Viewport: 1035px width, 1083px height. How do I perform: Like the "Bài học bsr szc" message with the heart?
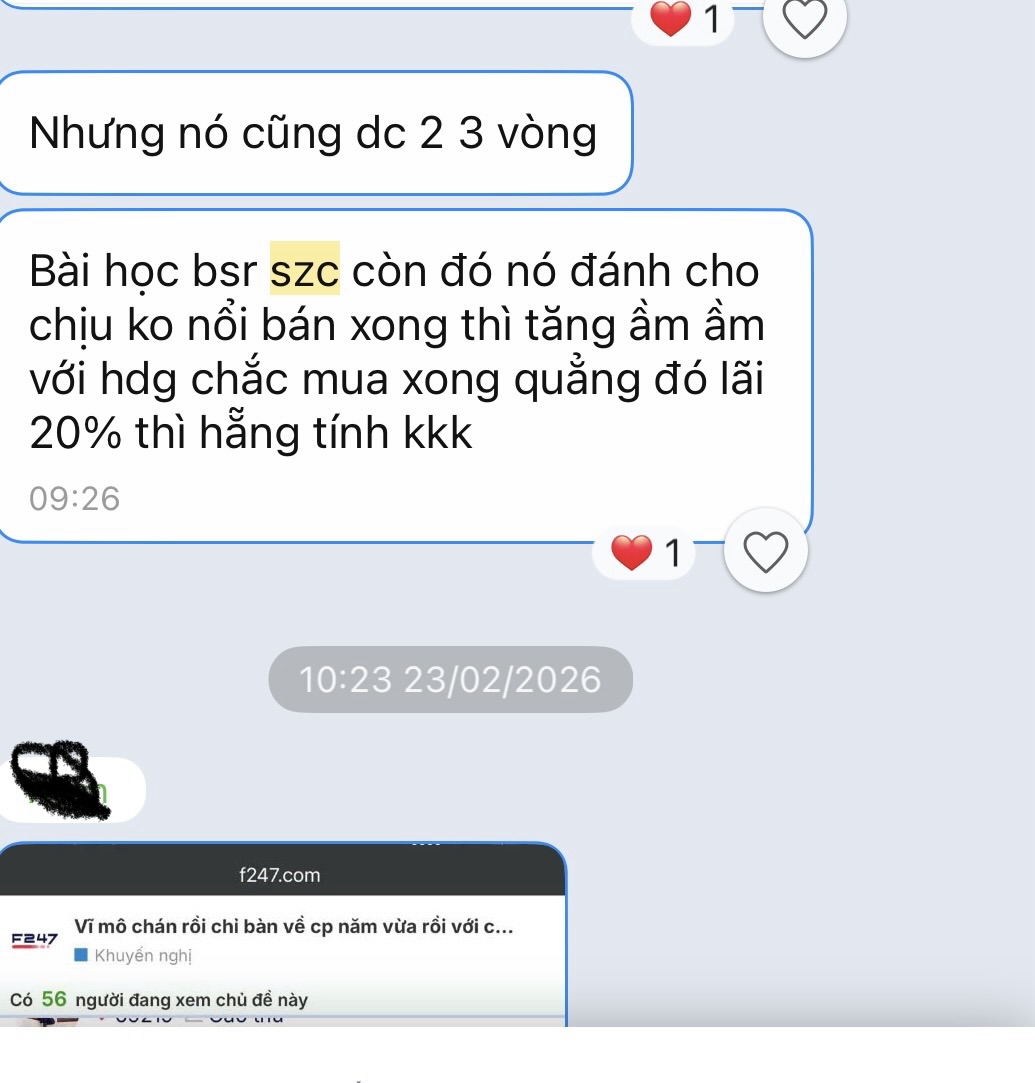point(765,552)
